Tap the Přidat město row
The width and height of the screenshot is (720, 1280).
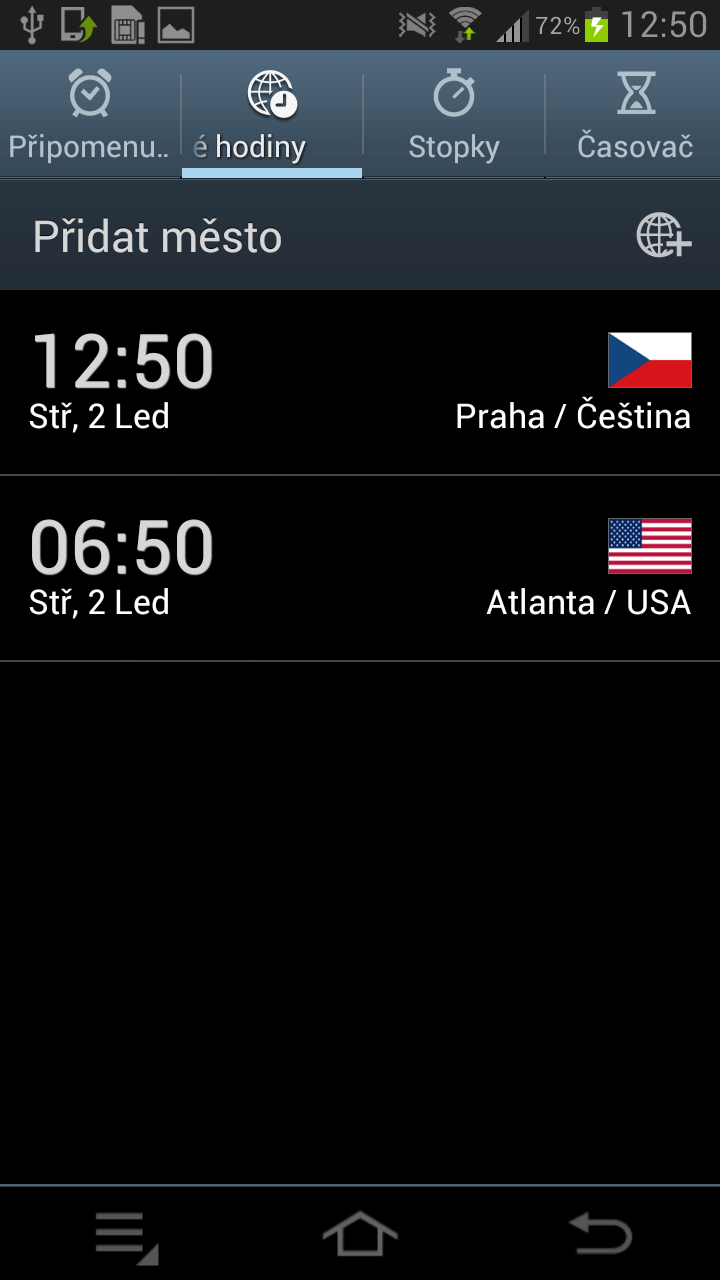(360, 236)
